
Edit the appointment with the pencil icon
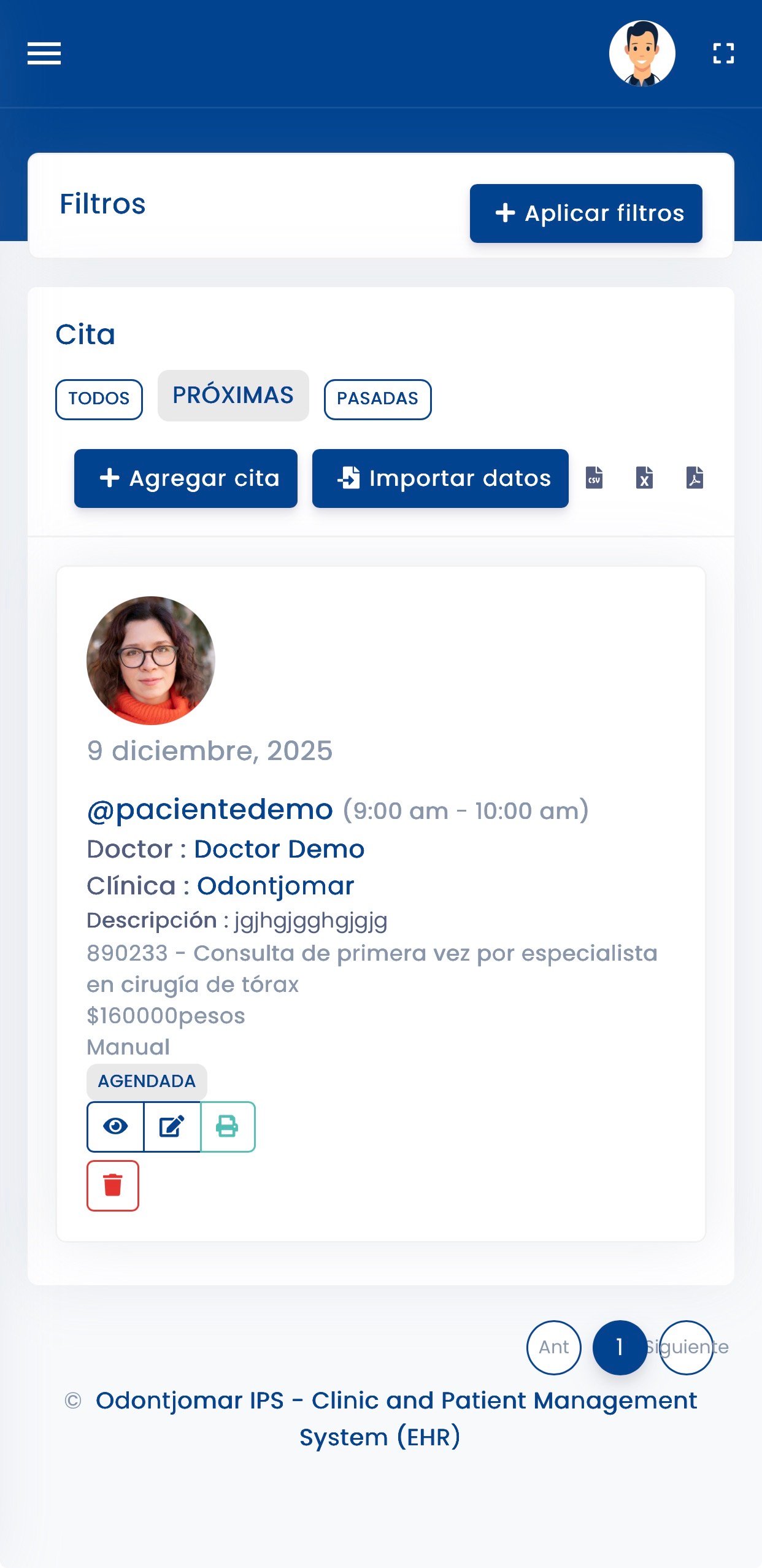pyautogui.click(x=171, y=1126)
